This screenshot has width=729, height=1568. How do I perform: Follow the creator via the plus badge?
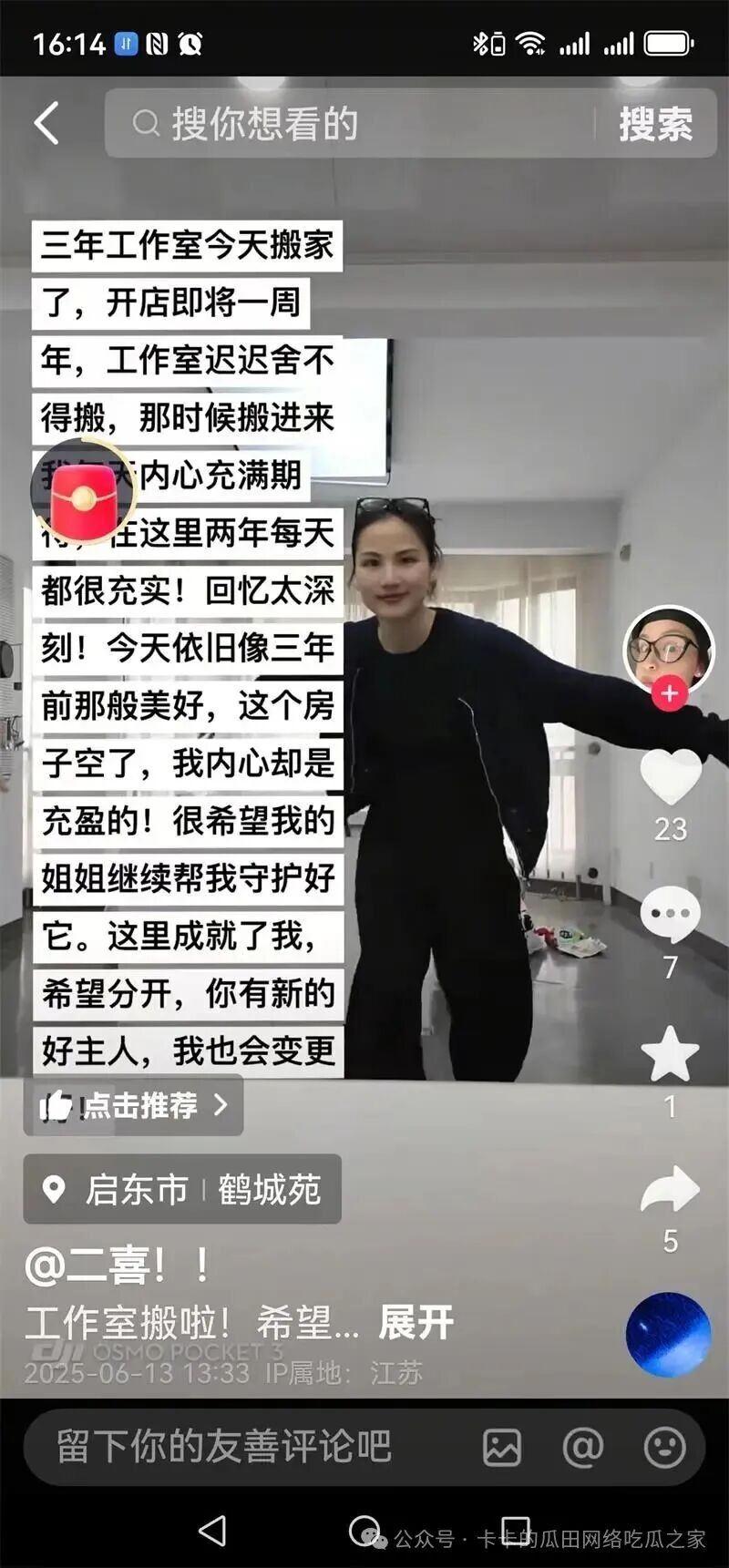669,693
